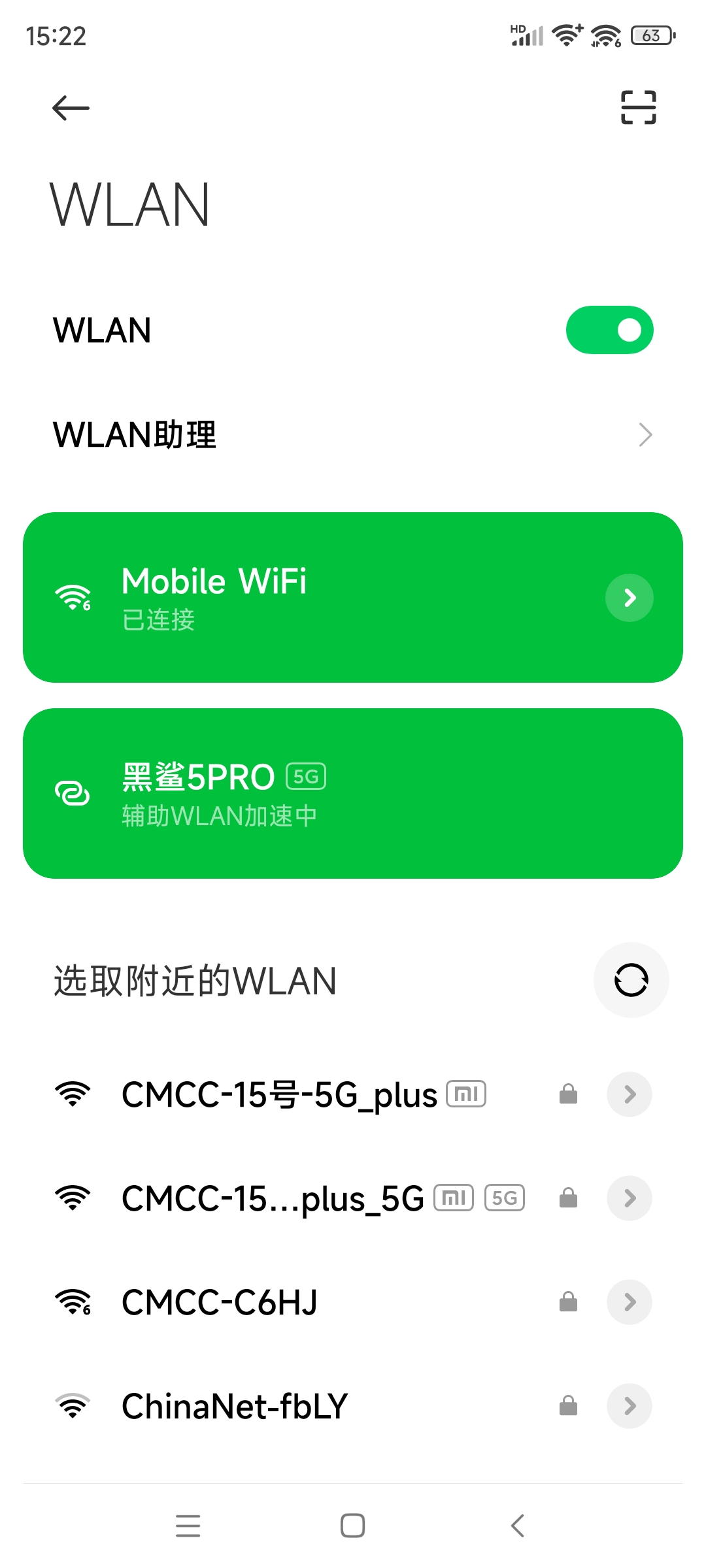Open recent apps from navigation bar
The width and height of the screenshot is (706, 1568).
[x=188, y=1526]
